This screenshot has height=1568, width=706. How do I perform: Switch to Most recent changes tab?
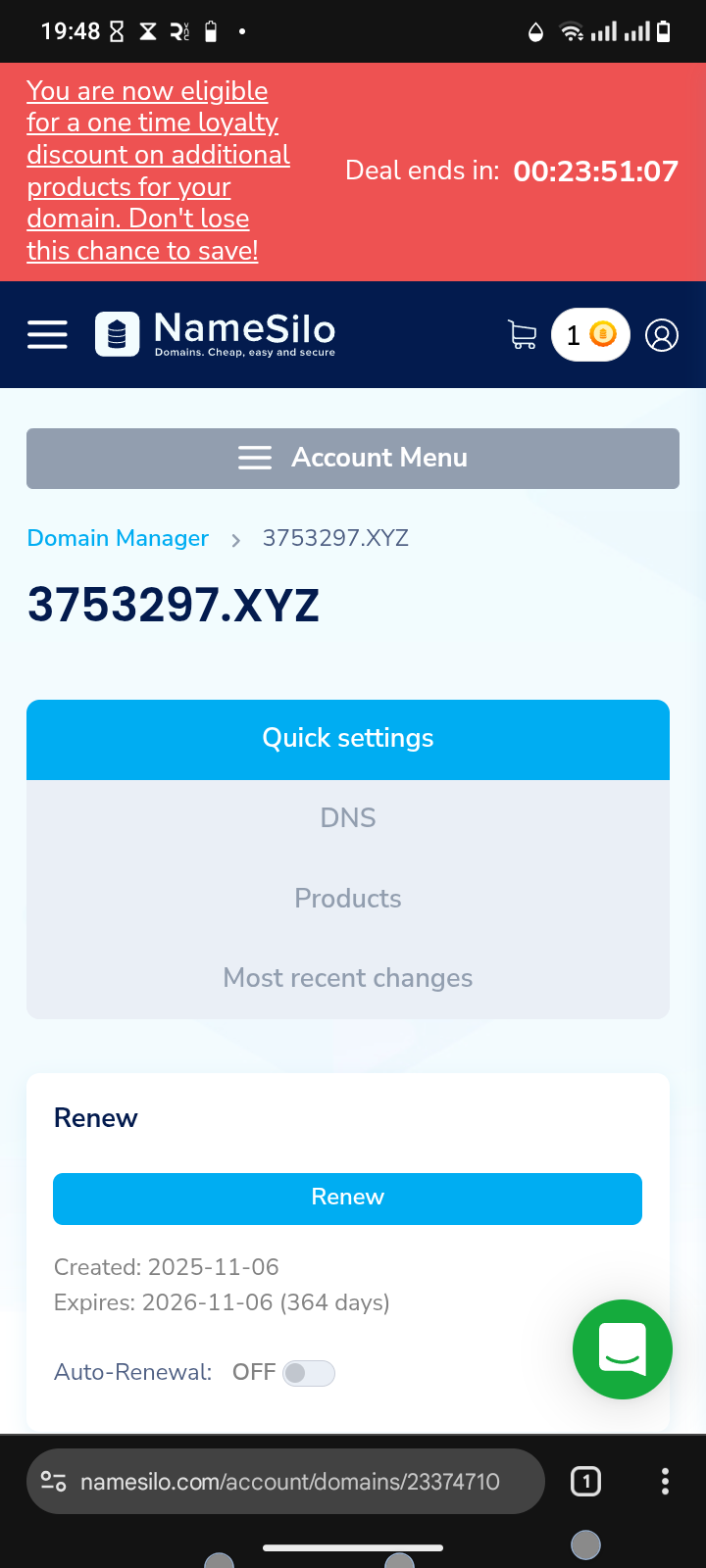(348, 978)
